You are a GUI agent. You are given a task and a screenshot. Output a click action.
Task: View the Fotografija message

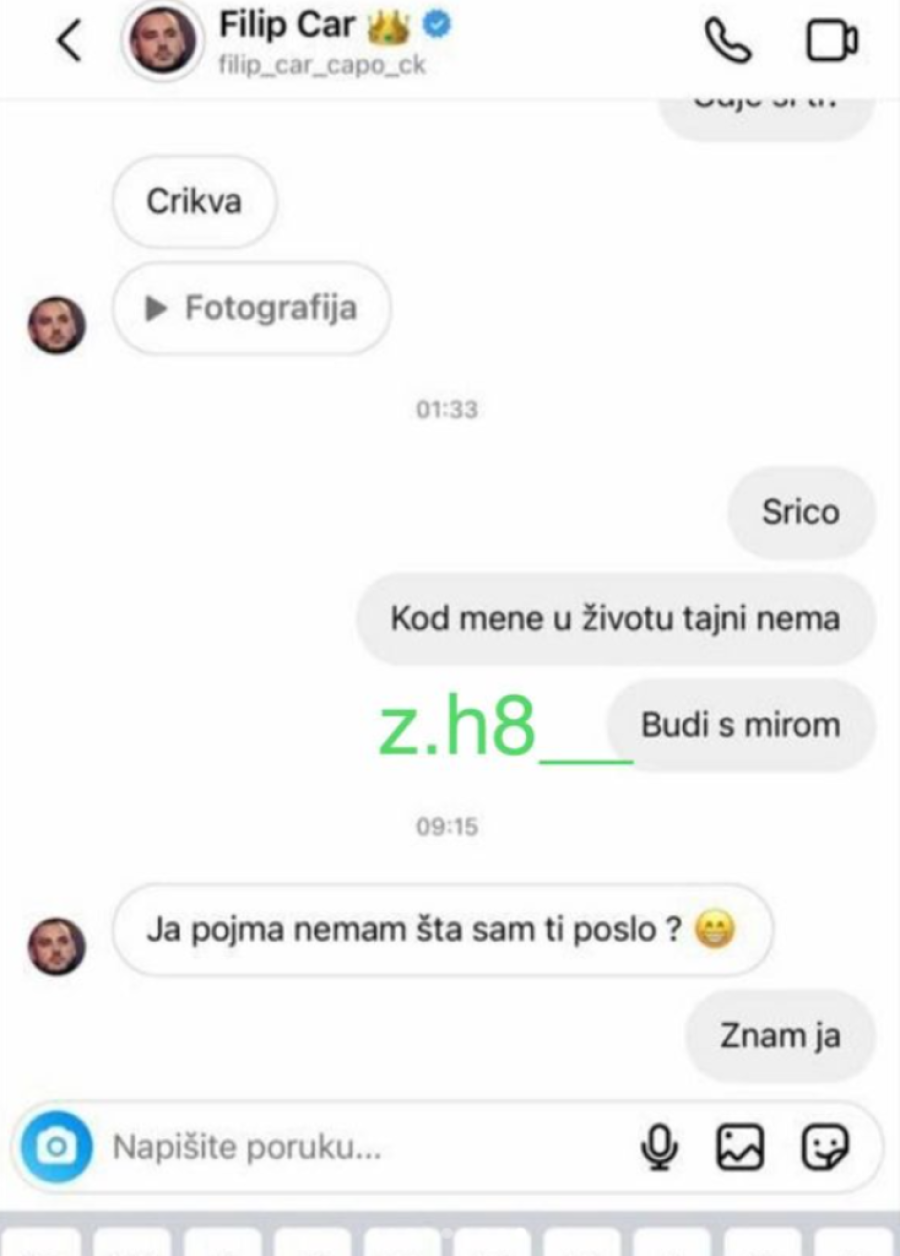252,309
